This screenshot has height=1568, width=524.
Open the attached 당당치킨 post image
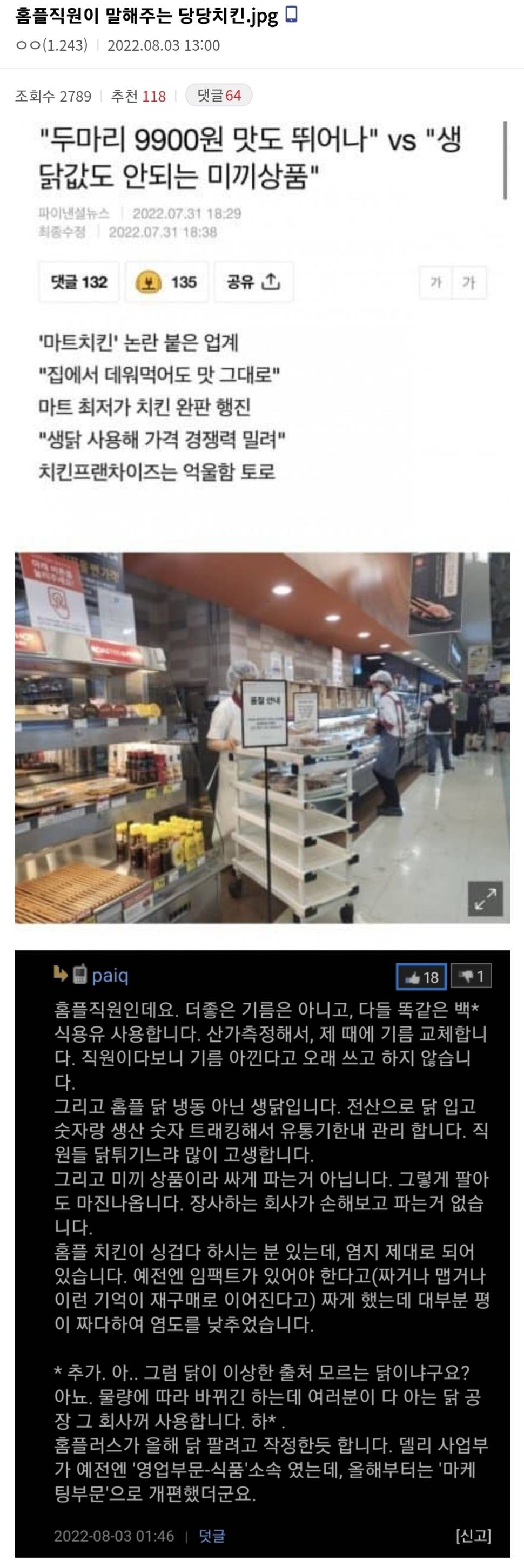(262, 736)
